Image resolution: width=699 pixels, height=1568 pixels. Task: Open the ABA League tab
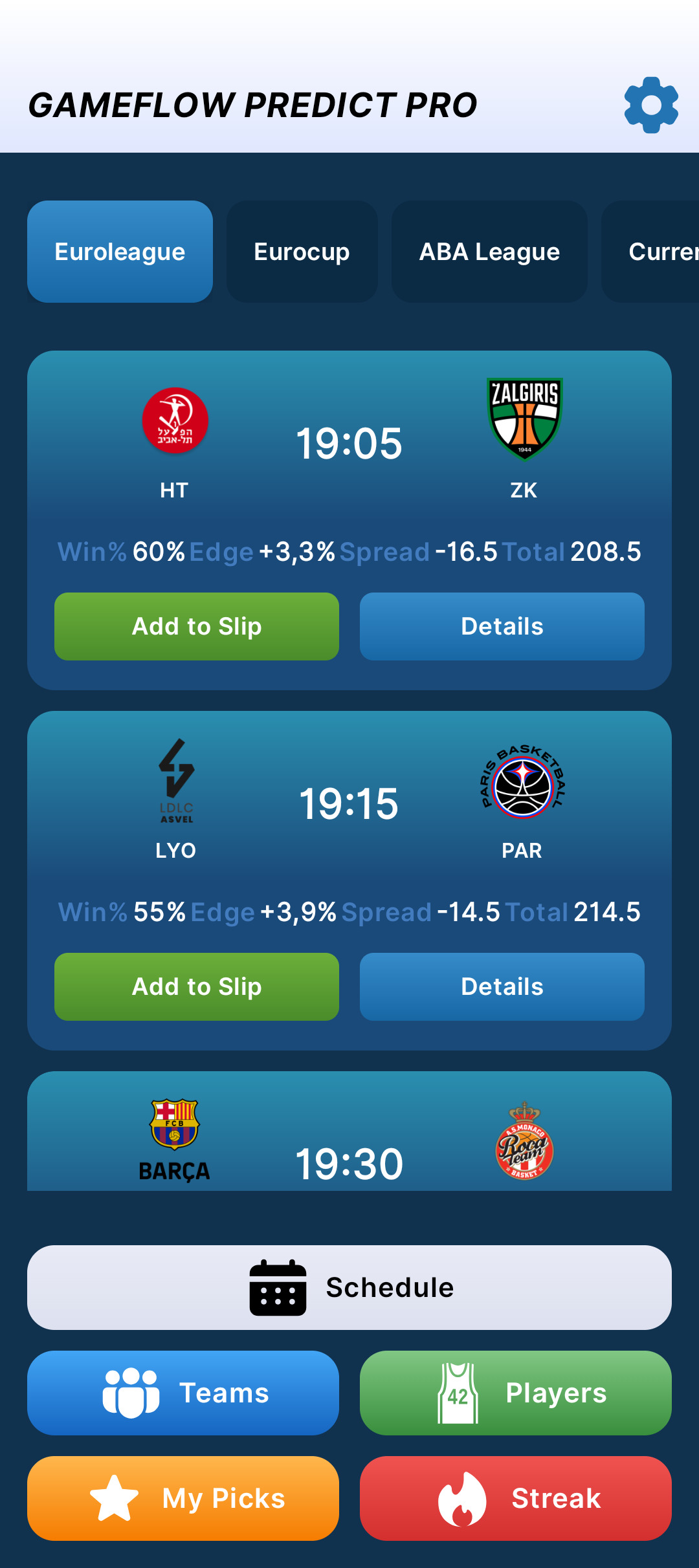tap(489, 252)
